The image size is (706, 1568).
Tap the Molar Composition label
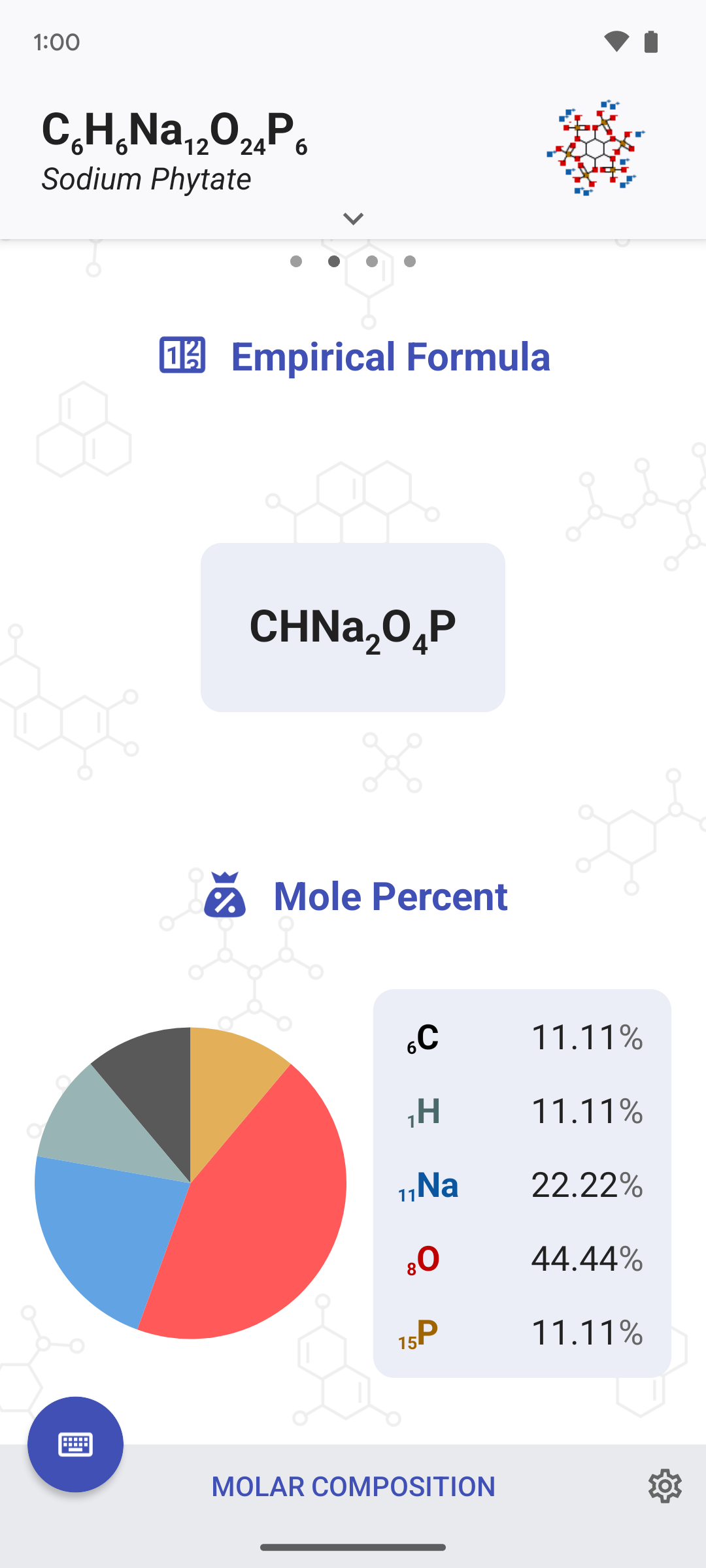[x=353, y=1486]
